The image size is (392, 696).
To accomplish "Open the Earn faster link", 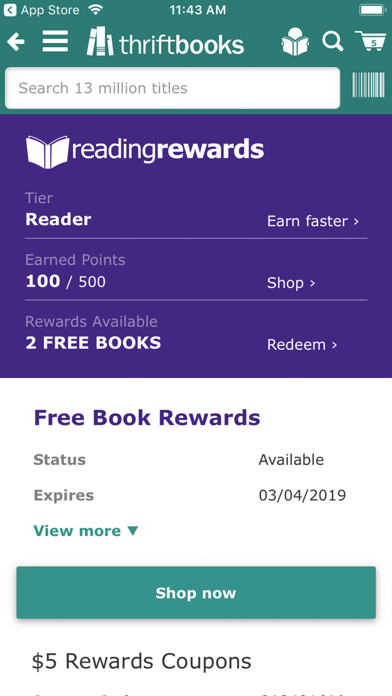I will point(313,221).
